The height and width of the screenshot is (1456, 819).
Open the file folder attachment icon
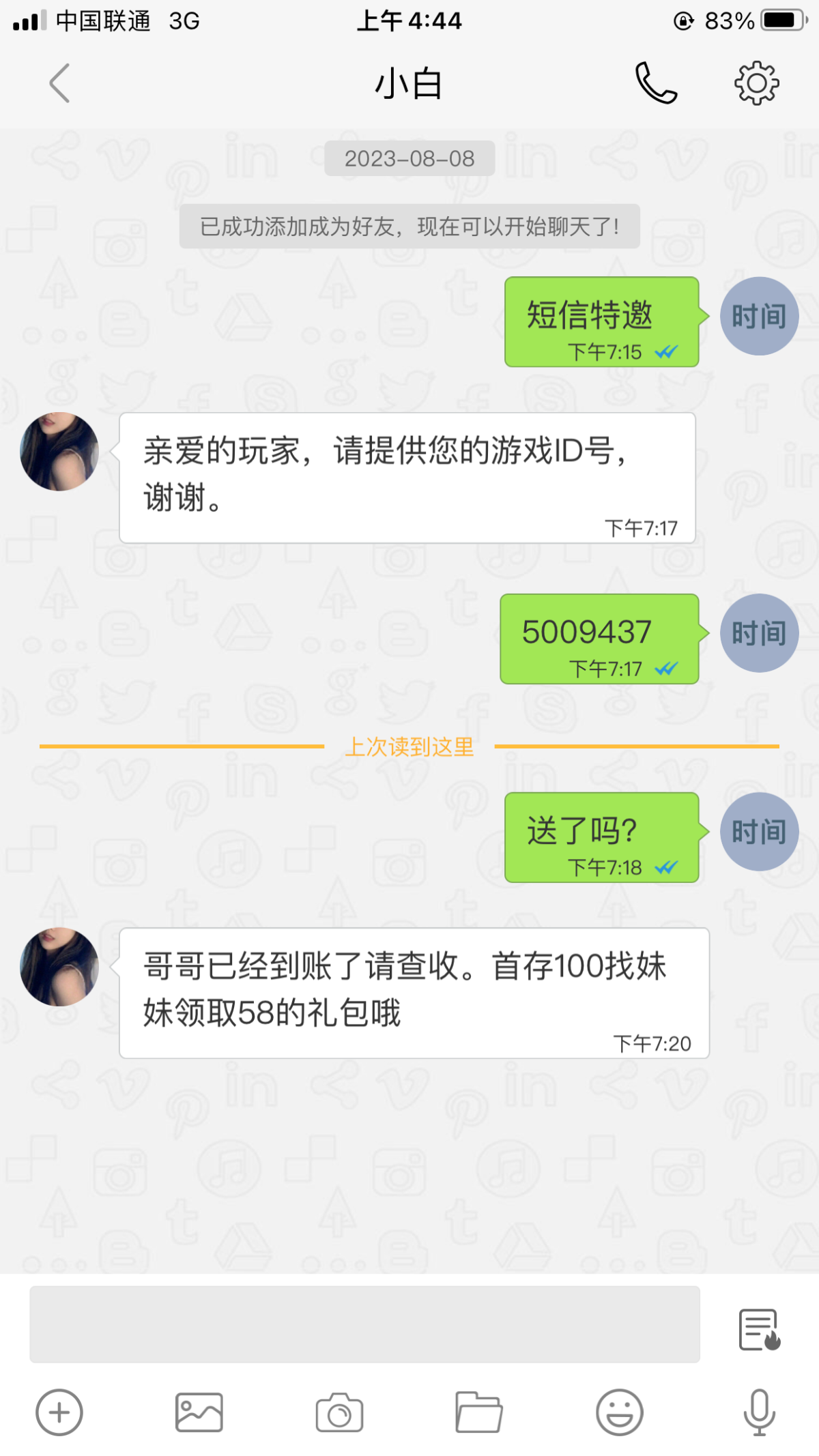[x=479, y=1412]
